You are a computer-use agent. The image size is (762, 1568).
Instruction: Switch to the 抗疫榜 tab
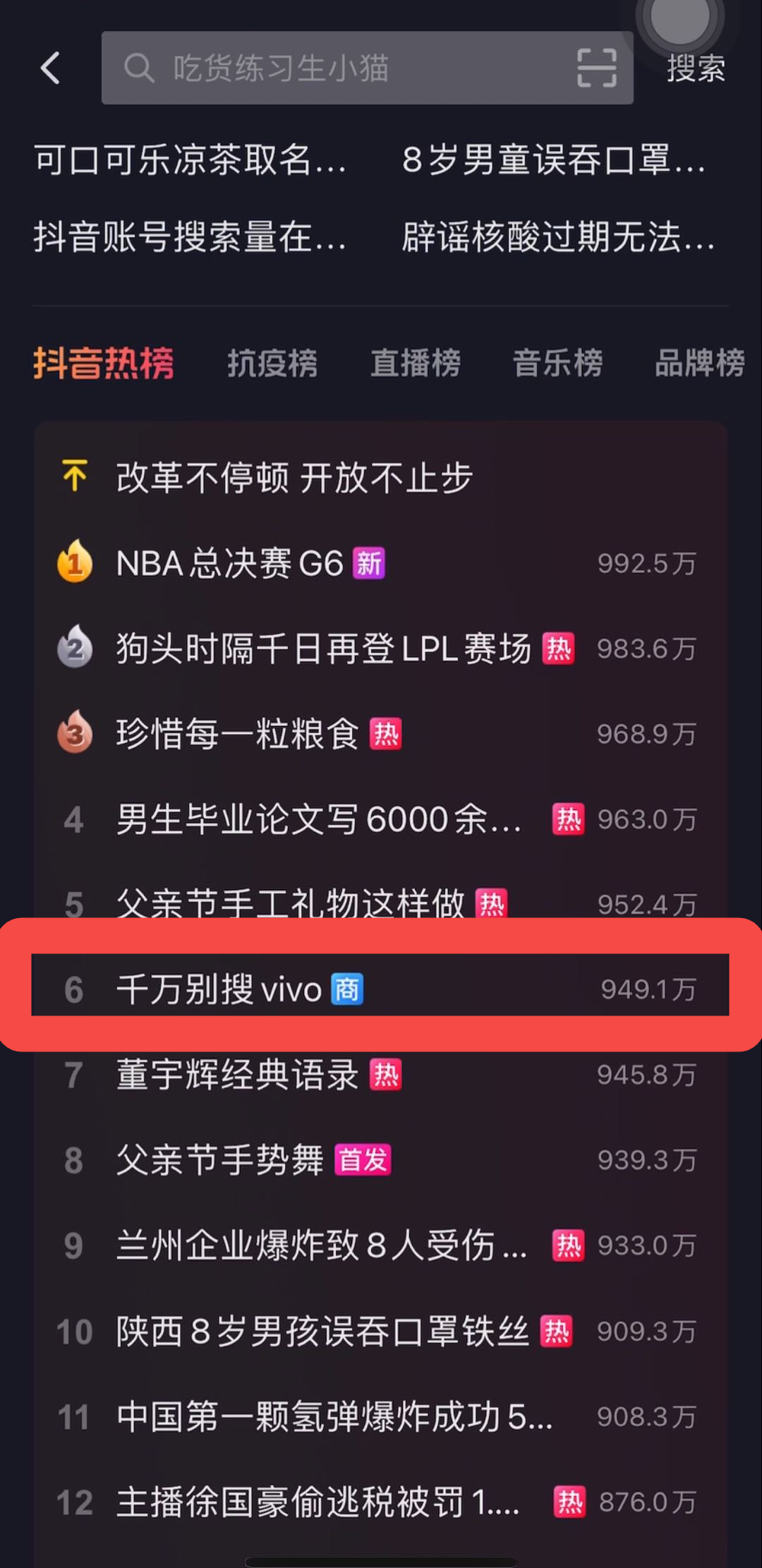pos(272,363)
